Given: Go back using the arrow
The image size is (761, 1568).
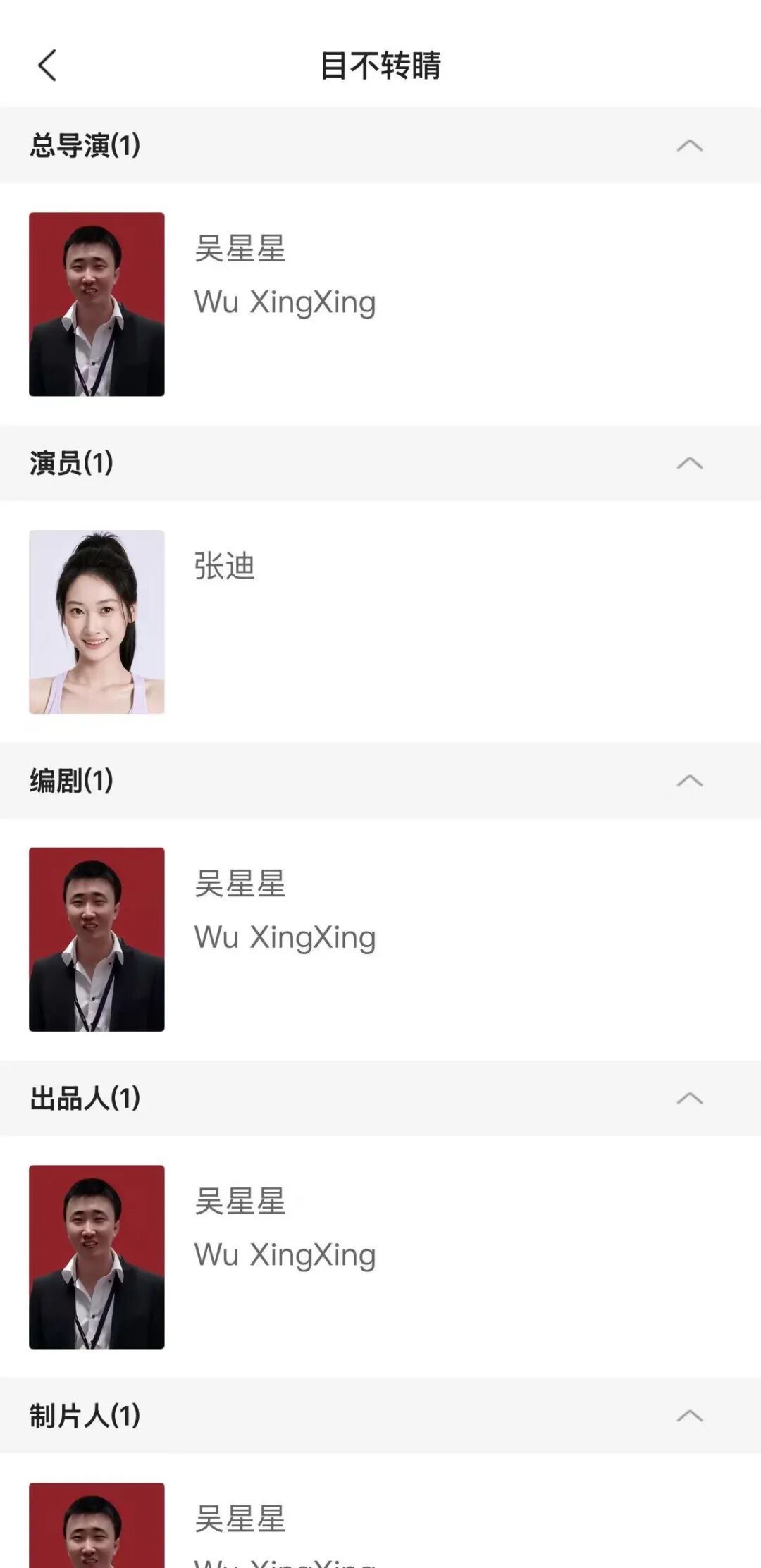Looking at the screenshot, I should click(47, 66).
